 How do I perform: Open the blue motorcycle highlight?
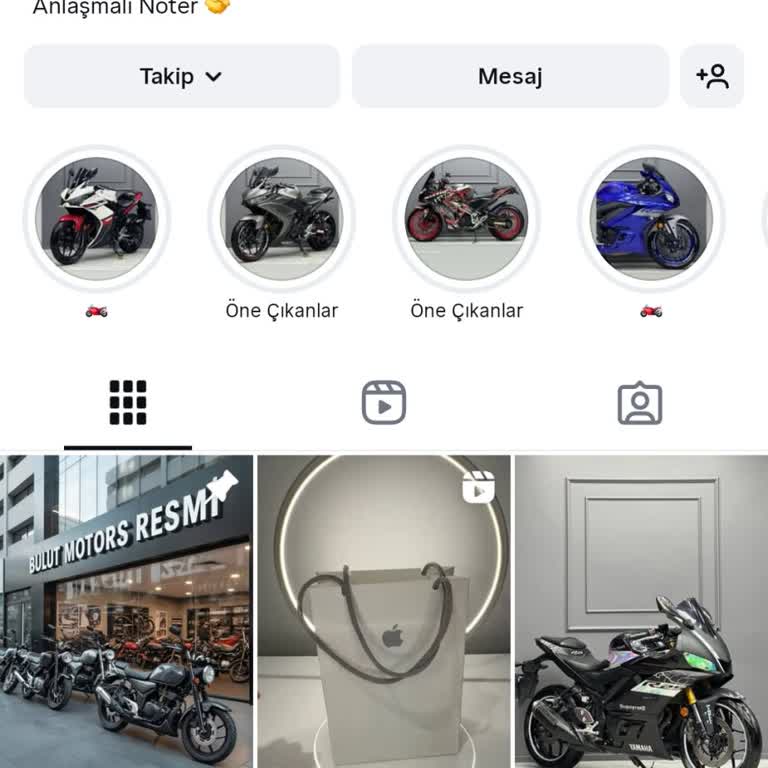coord(651,218)
